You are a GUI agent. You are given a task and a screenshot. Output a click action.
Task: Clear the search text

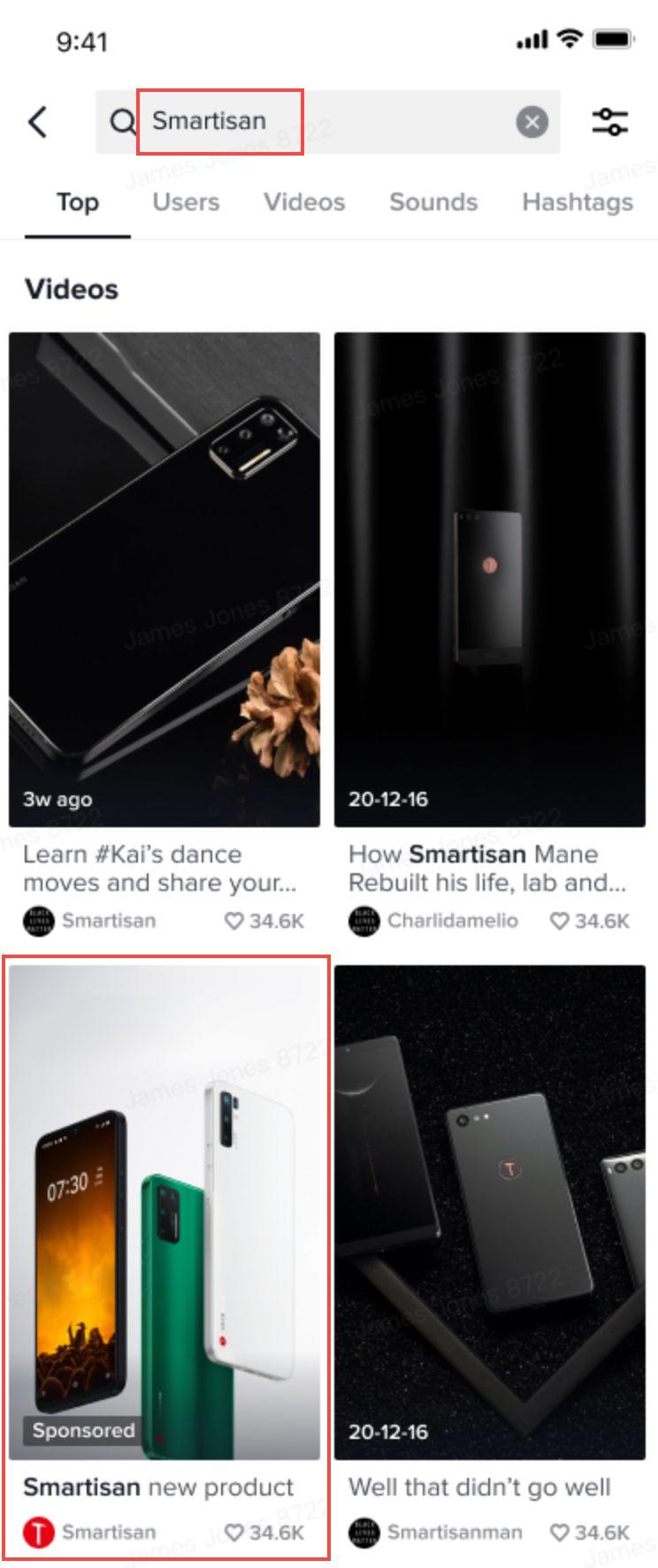[x=532, y=122]
